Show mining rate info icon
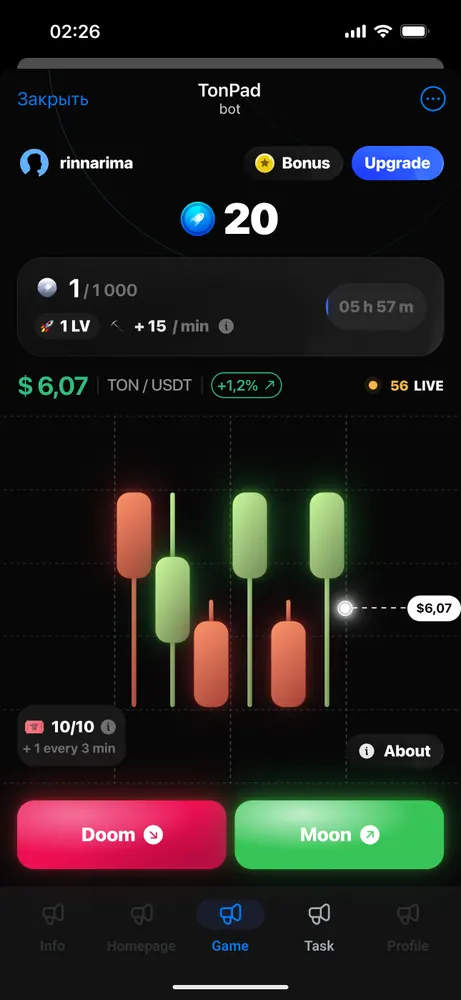Viewport: 461px width, 1000px height. 226,327
